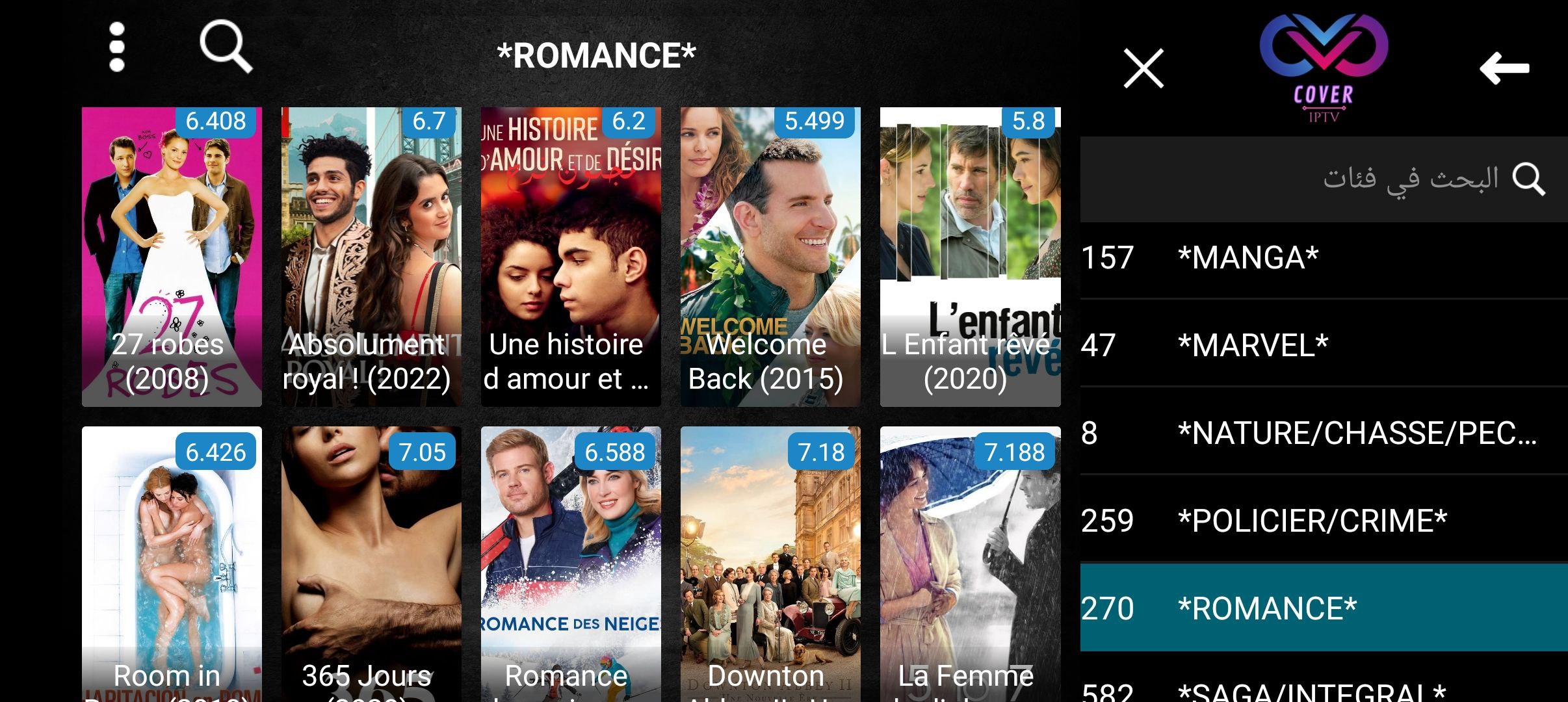Open the Downton Abbey movie tile

click(x=770, y=565)
